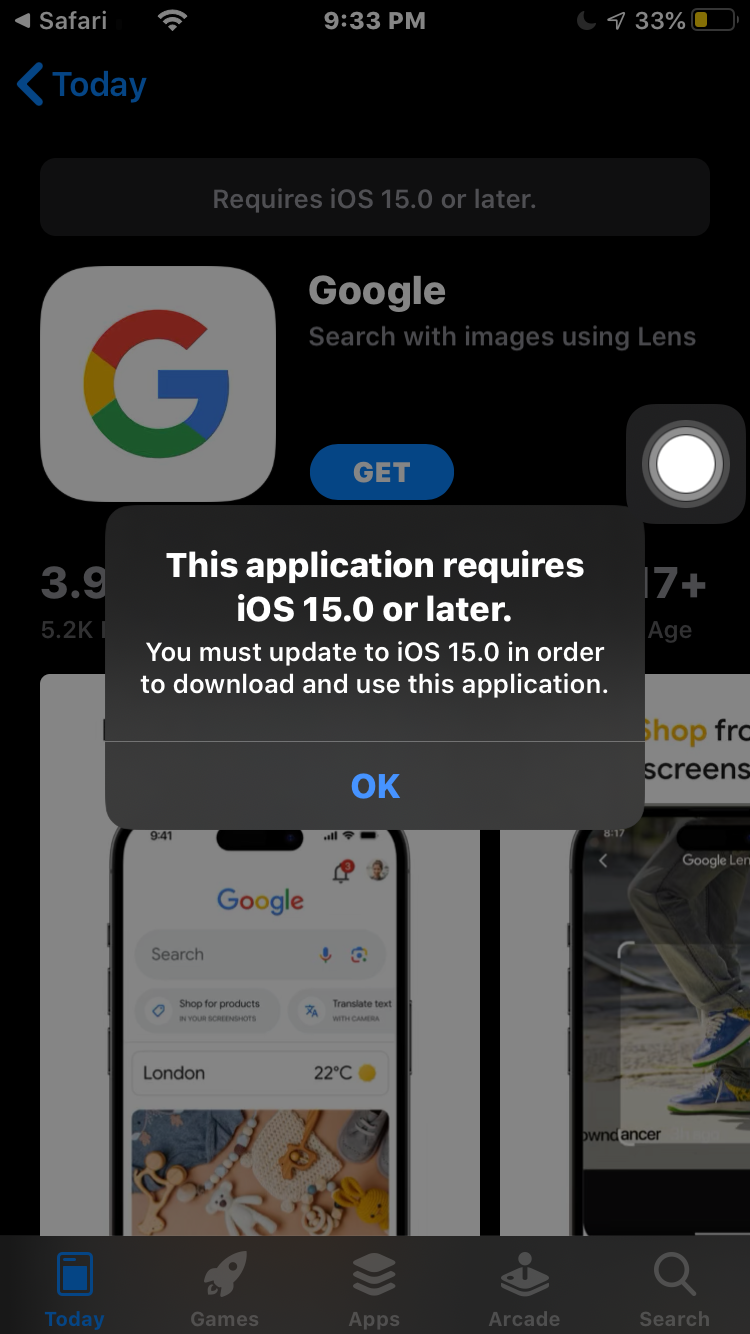Tap the Arcade joystick icon
The height and width of the screenshot is (1334, 750).
click(524, 1273)
